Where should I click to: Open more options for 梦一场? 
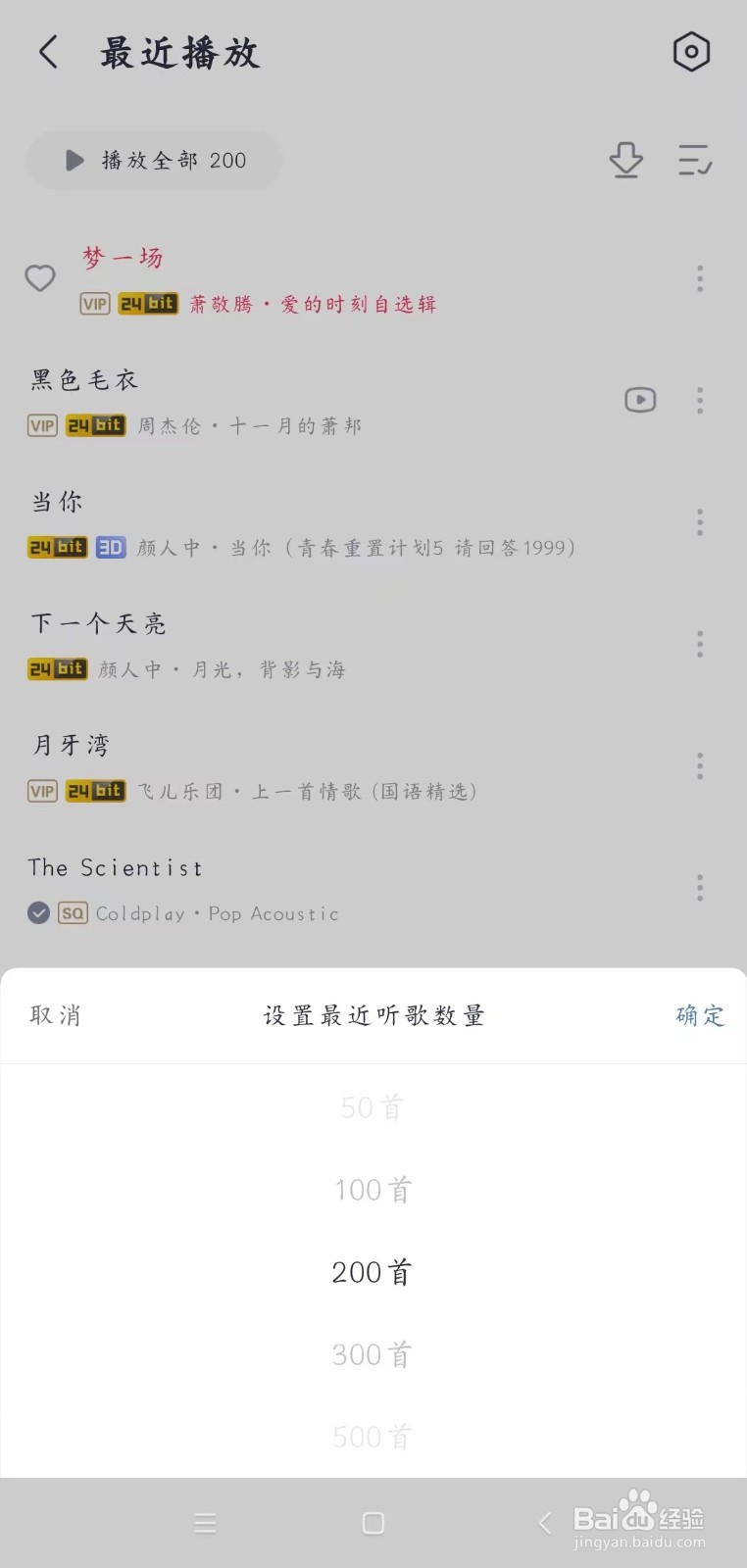point(700,278)
